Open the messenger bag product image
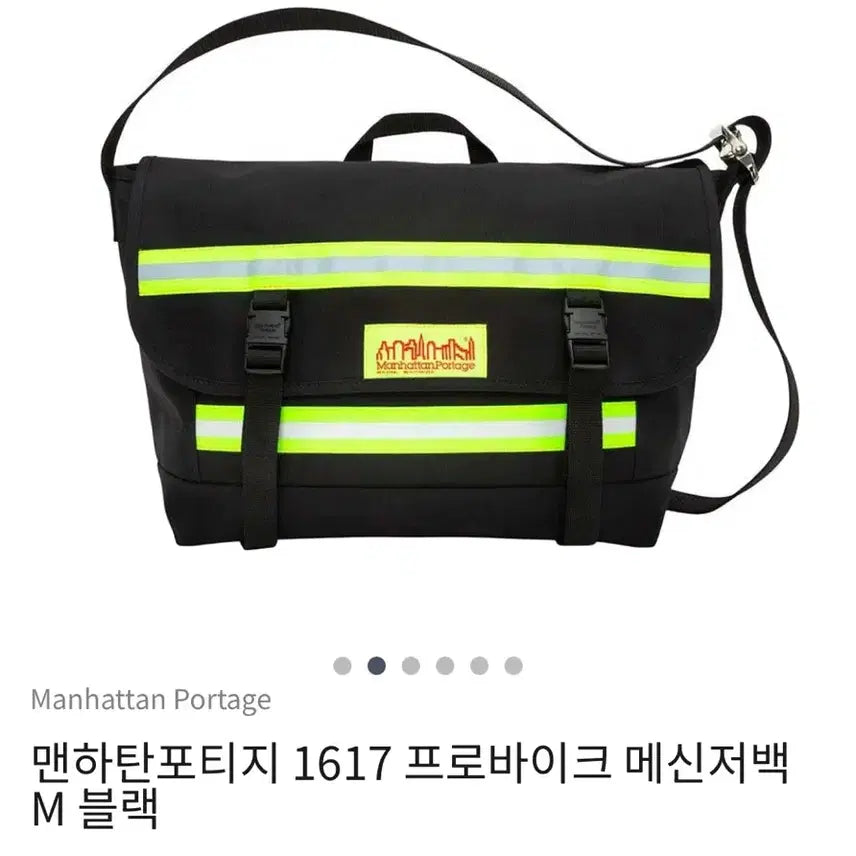 pos(428,330)
